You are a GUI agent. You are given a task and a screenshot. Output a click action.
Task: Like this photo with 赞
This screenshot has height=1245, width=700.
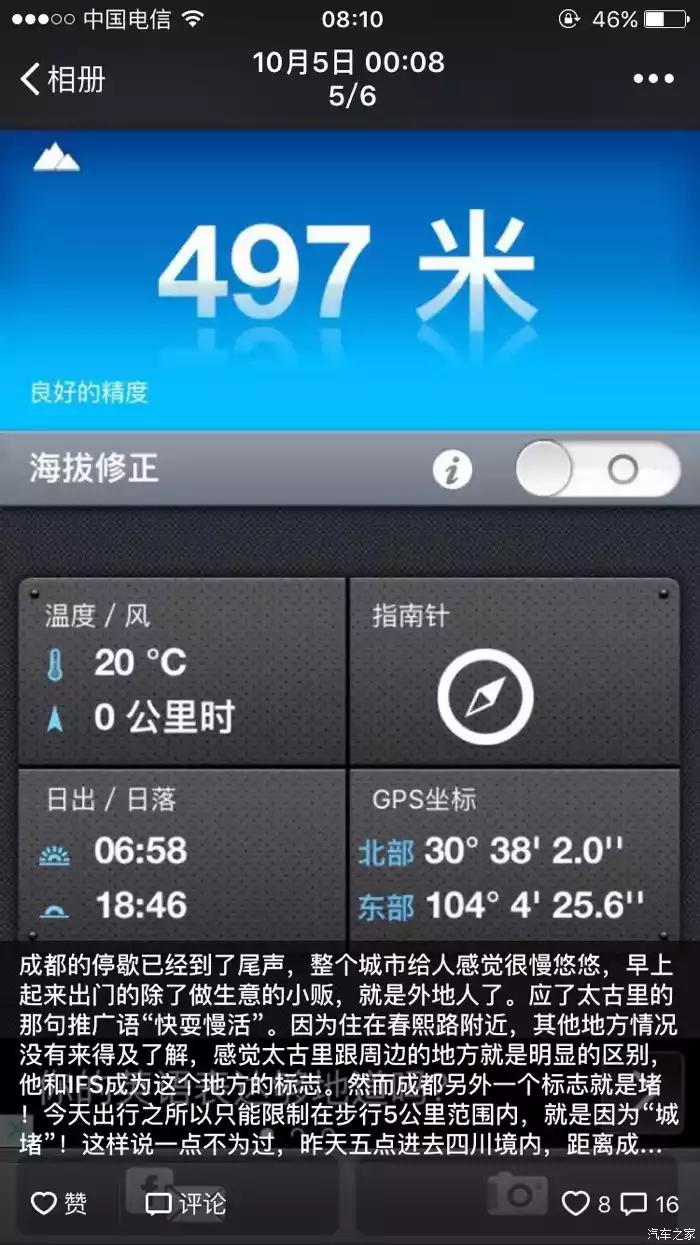[x=59, y=1203]
